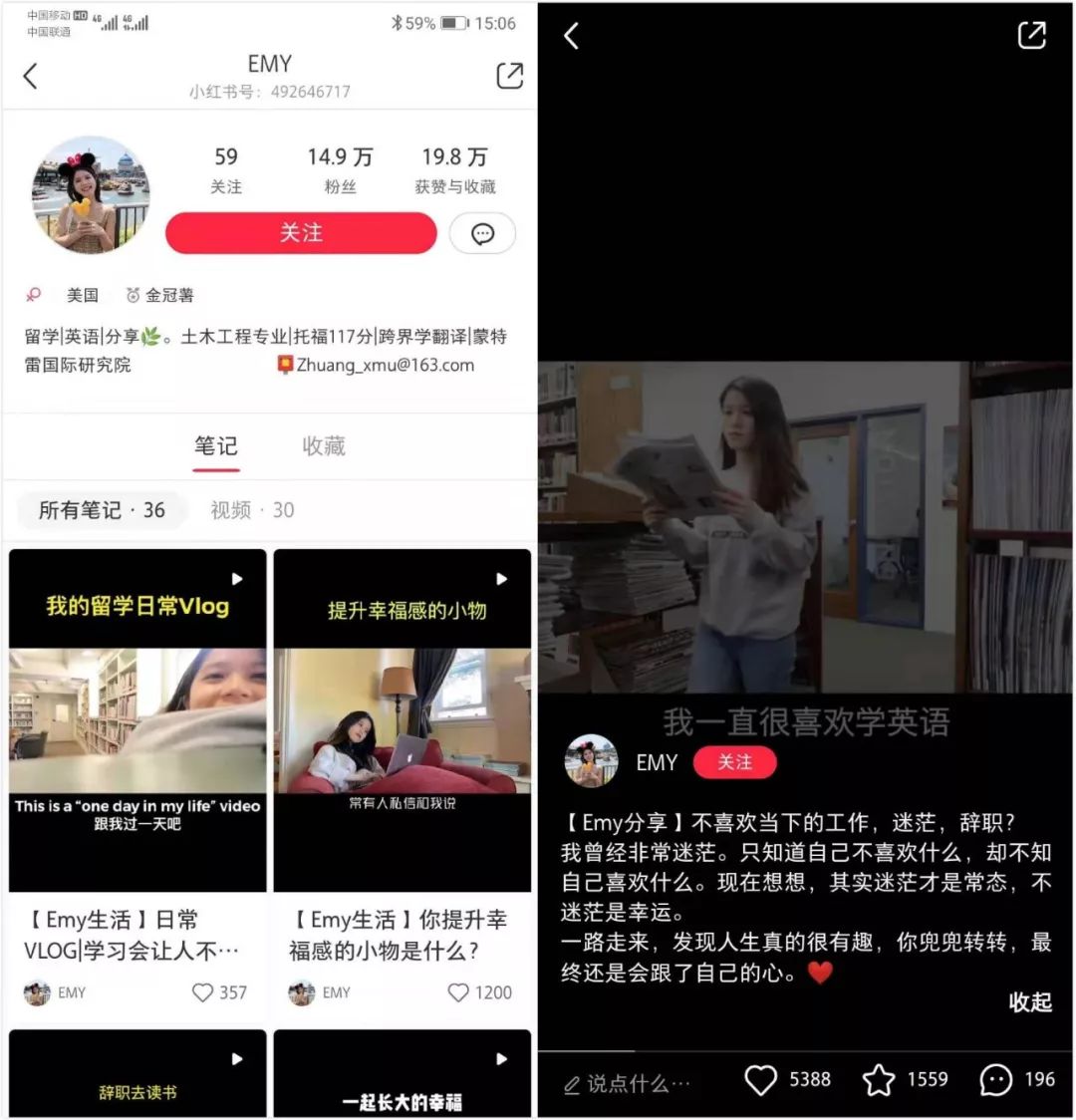Image resolution: width=1076 pixels, height=1120 pixels.
Task: Open the 196 comments on the video
Action: 996,1080
